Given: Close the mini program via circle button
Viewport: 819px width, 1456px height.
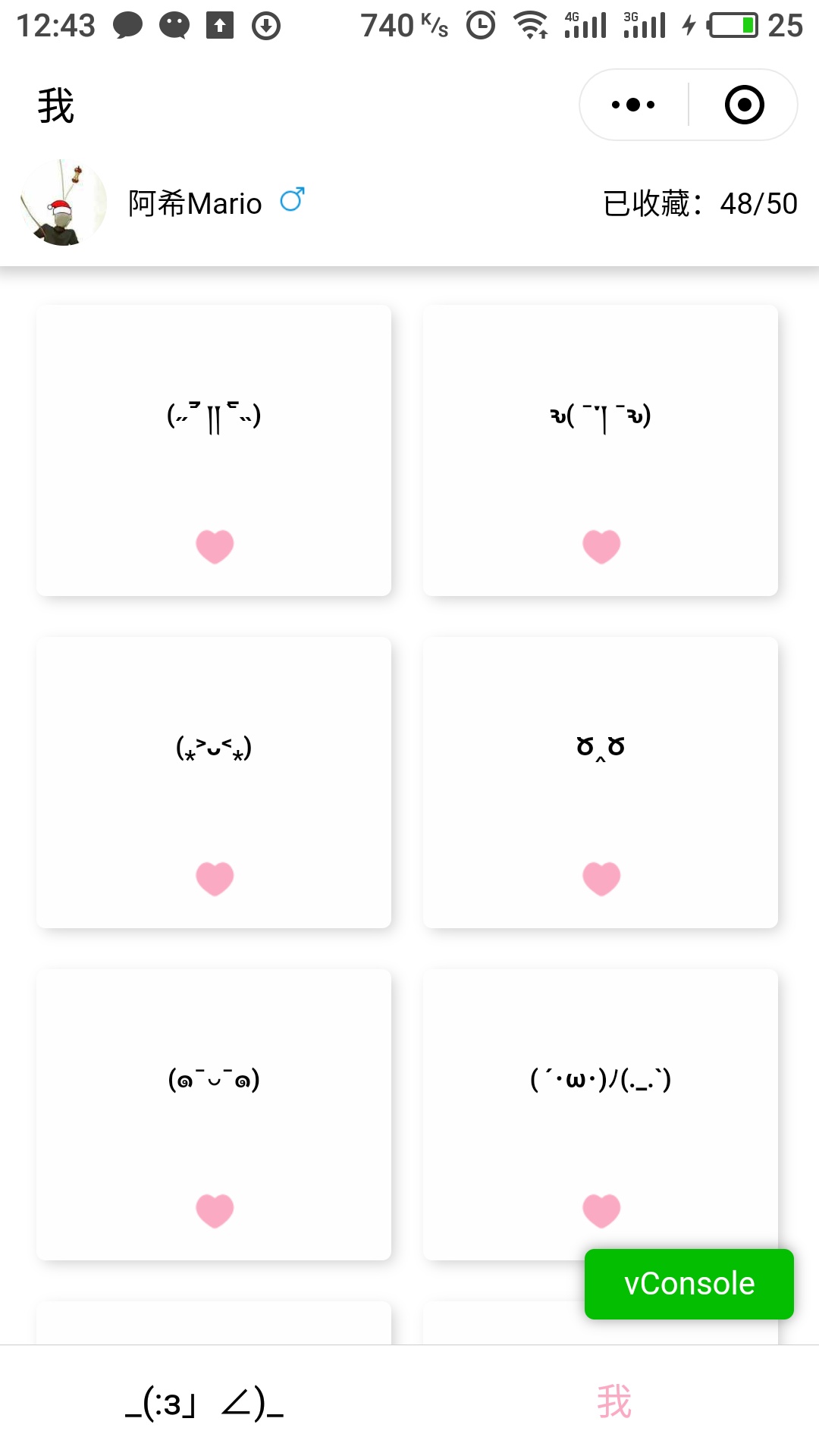Looking at the screenshot, I should (x=744, y=105).
